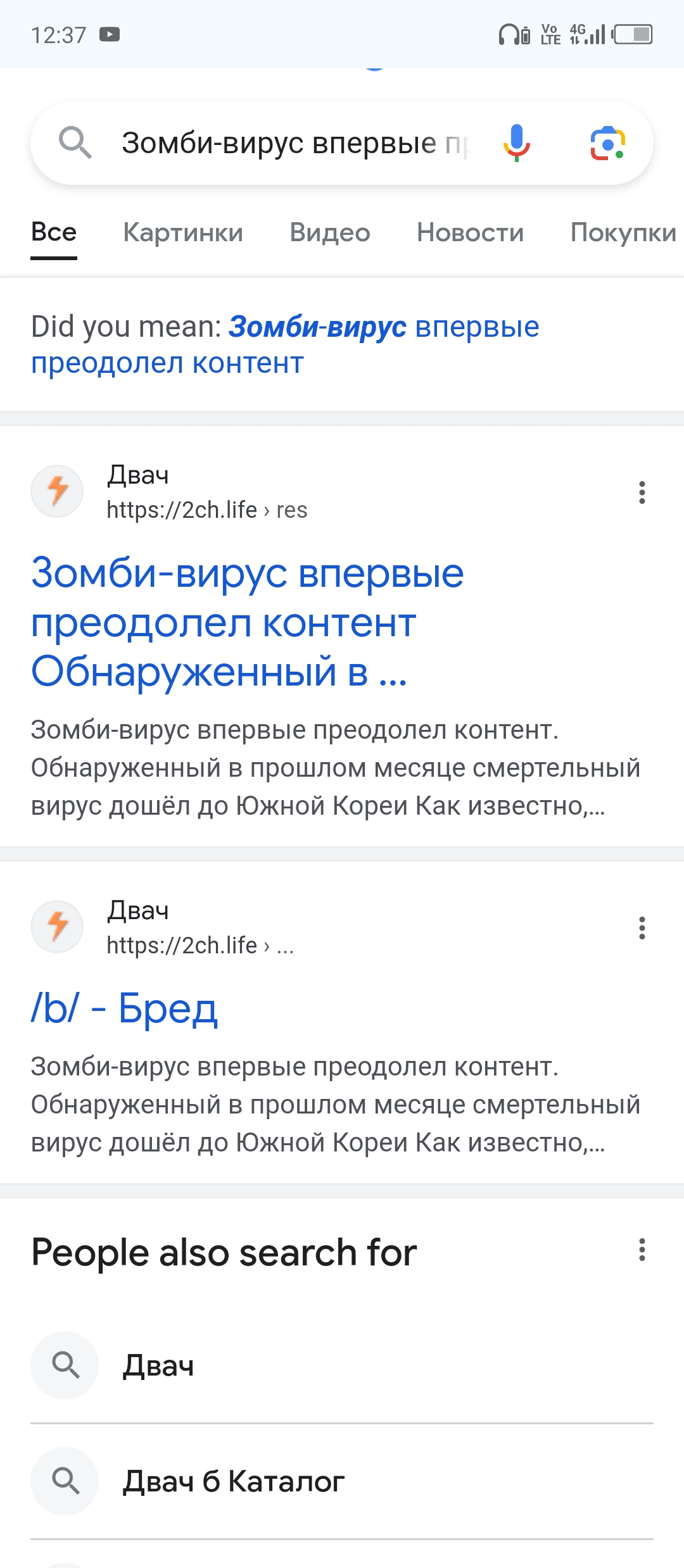Start voice search with the microphone

click(x=516, y=143)
